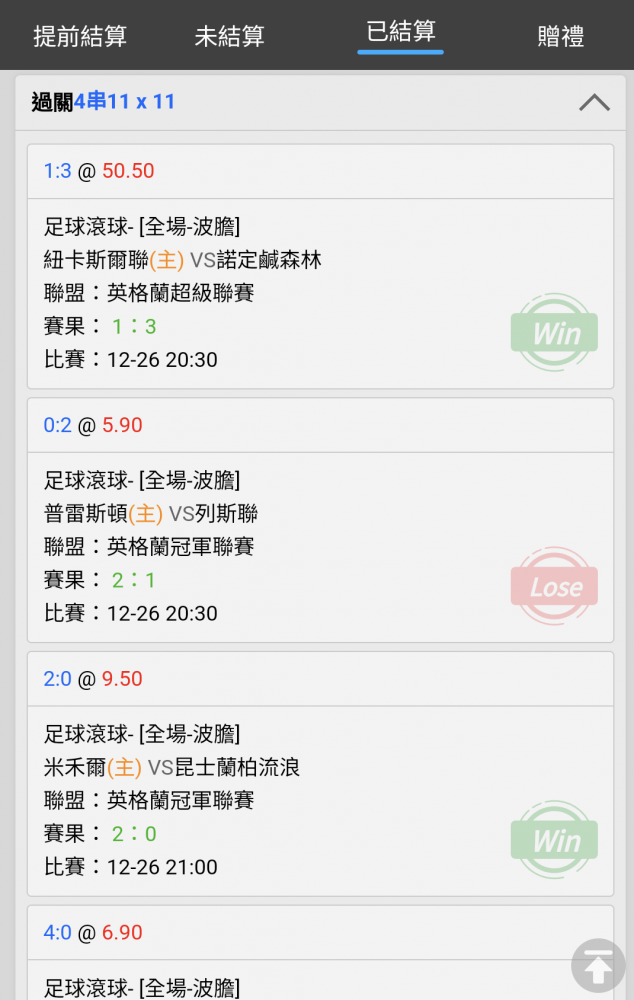This screenshot has height=1000, width=634.
Task: Switch to the 提前結算 tab
Action: 80,37
